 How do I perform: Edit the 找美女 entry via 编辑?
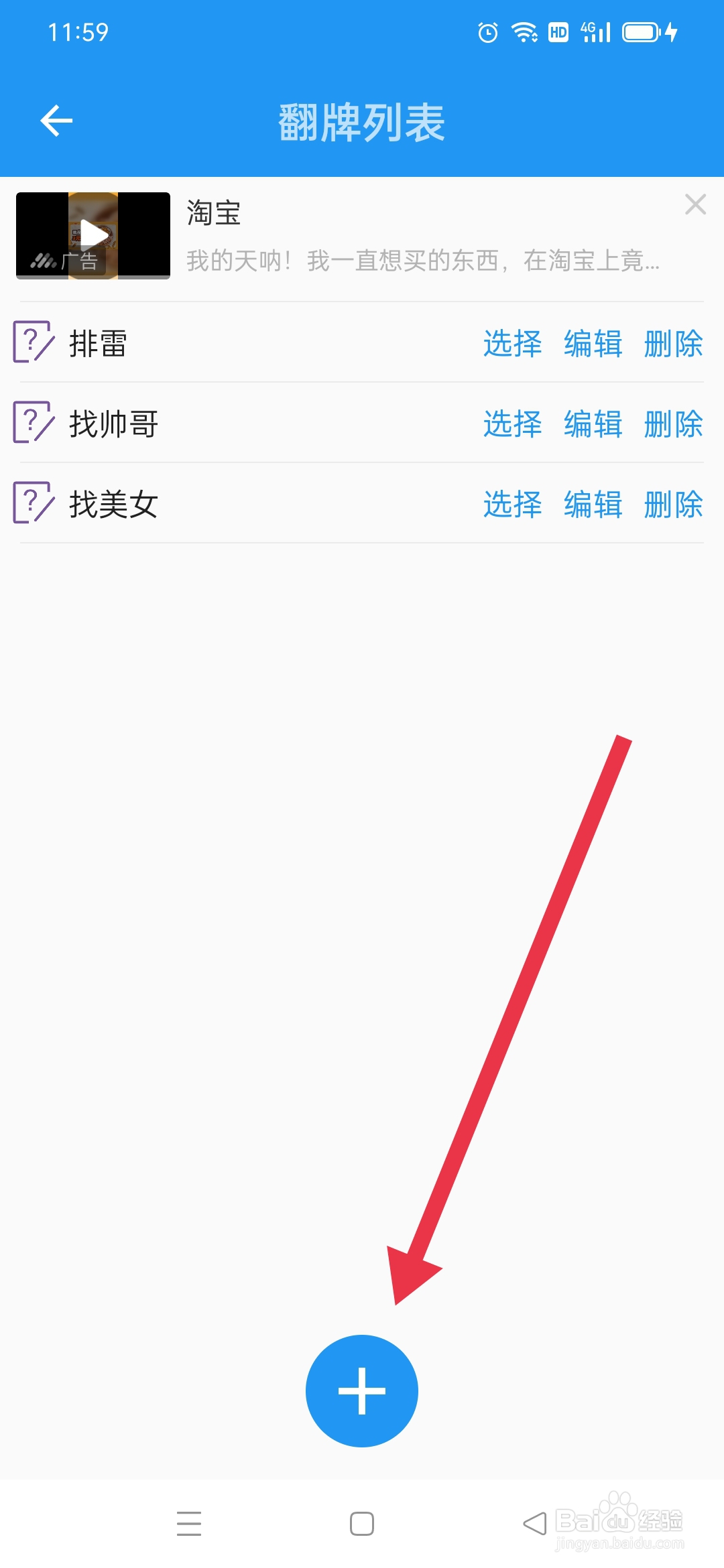[592, 505]
